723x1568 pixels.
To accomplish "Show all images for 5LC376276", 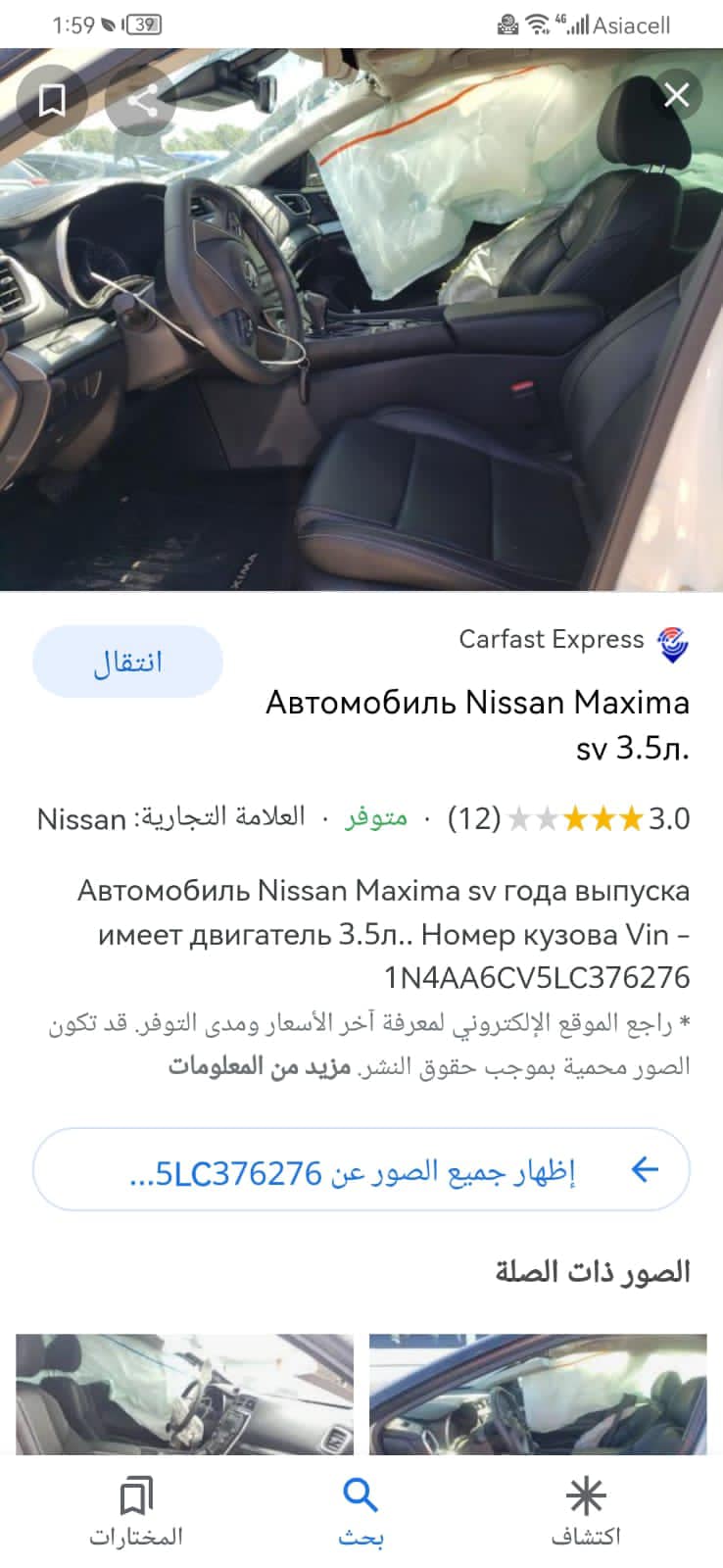I will 361,1170.
